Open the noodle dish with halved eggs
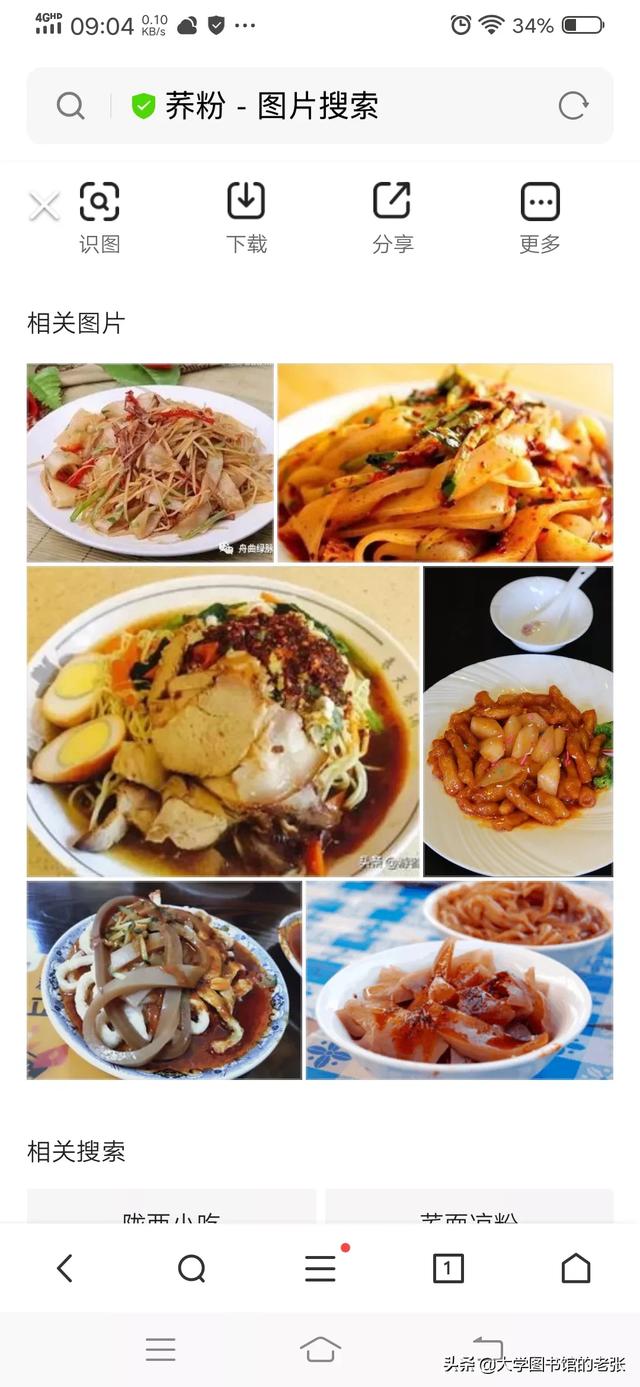The height and width of the screenshot is (1387, 640). point(223,722)
